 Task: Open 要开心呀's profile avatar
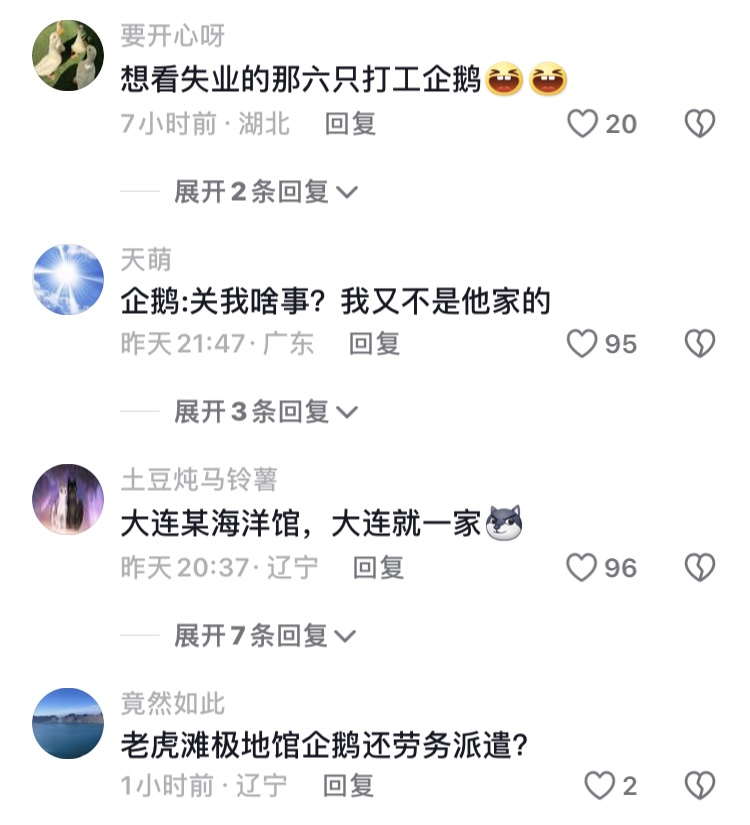(x=68, y=56)
